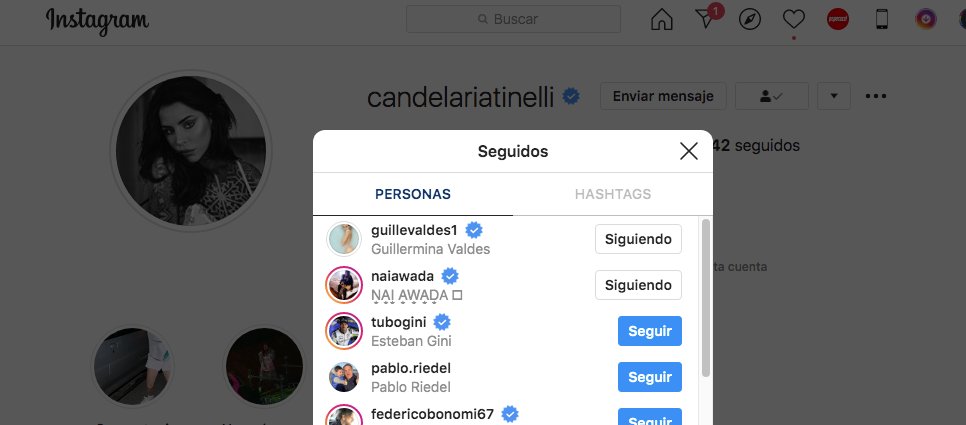Tap Enviar mensaje button
Image resolution: width=966 pixels, height=425 pixels.
[x=662, y=96]
